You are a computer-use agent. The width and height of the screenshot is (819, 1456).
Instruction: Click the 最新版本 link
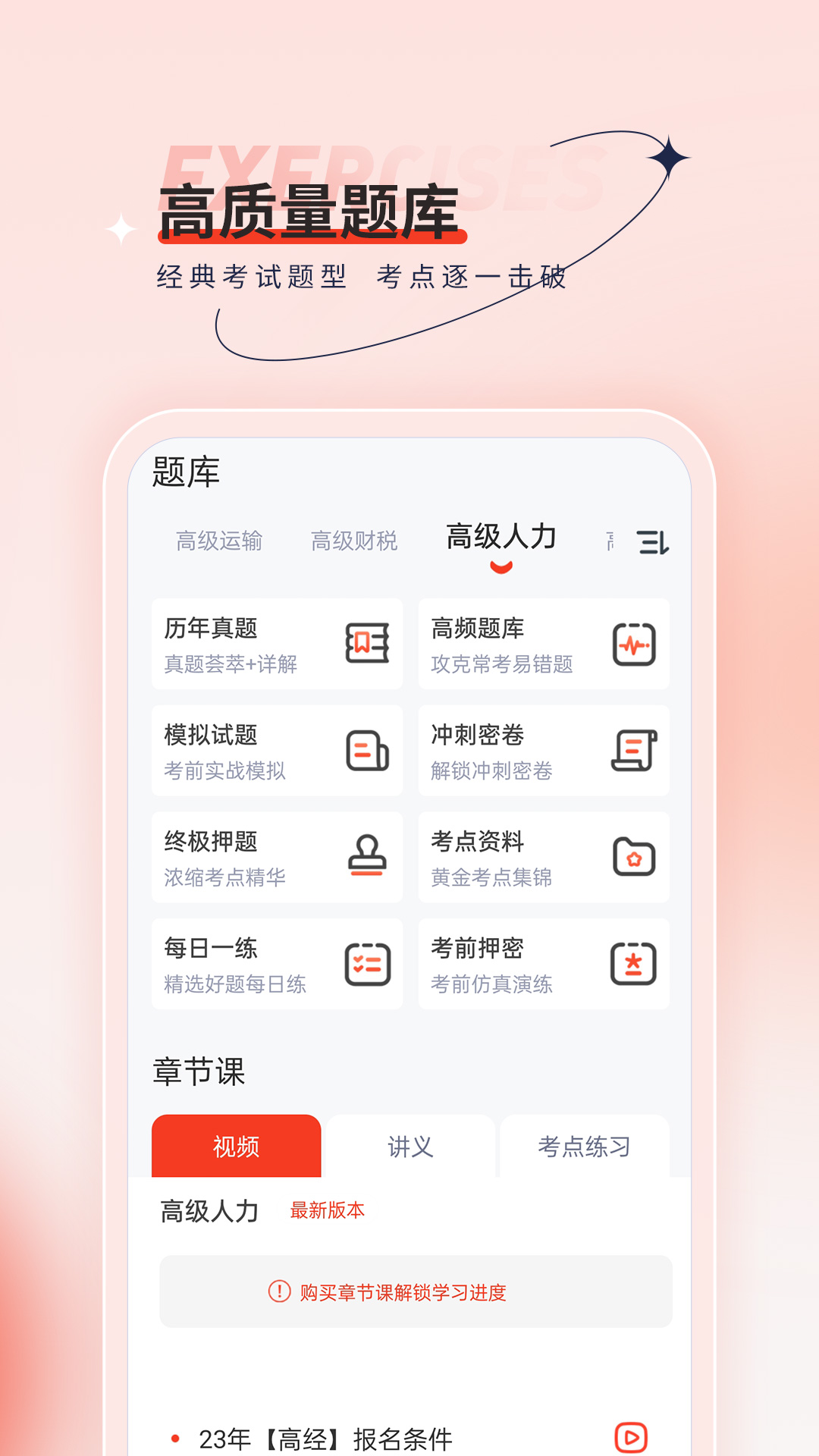(x=326, y=1211)
